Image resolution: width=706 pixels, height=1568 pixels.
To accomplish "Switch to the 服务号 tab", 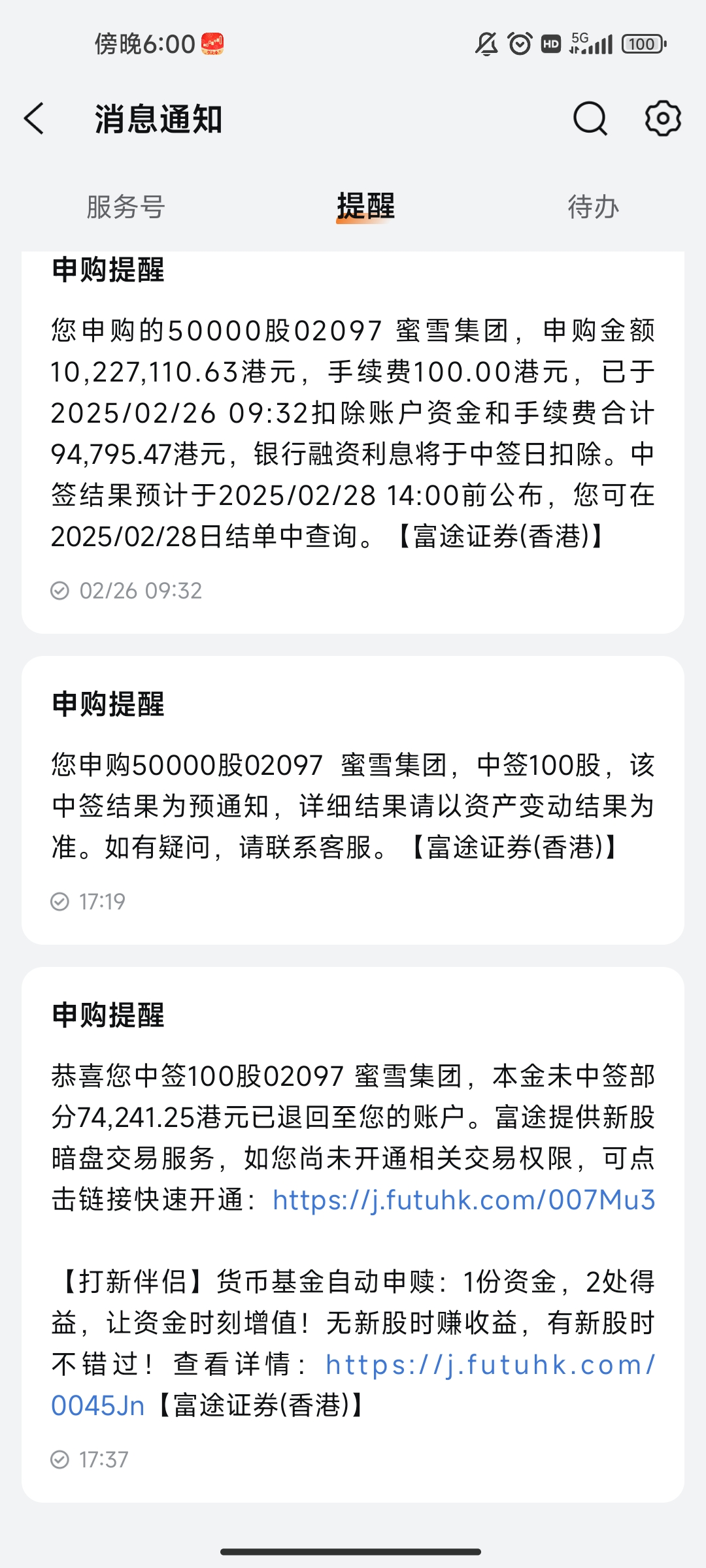I will tap(126, 207).
